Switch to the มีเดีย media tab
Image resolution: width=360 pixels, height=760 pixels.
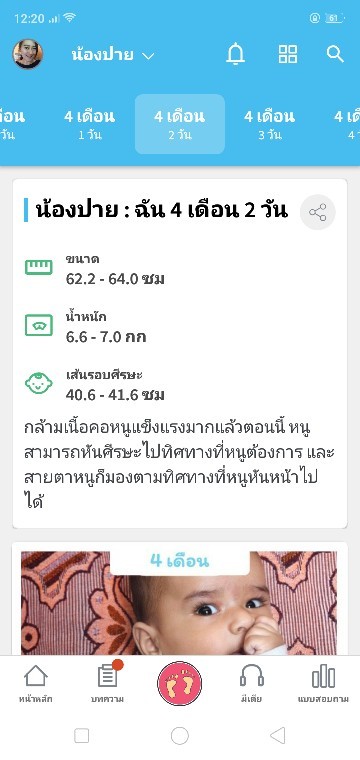click(x=251, y=683)
